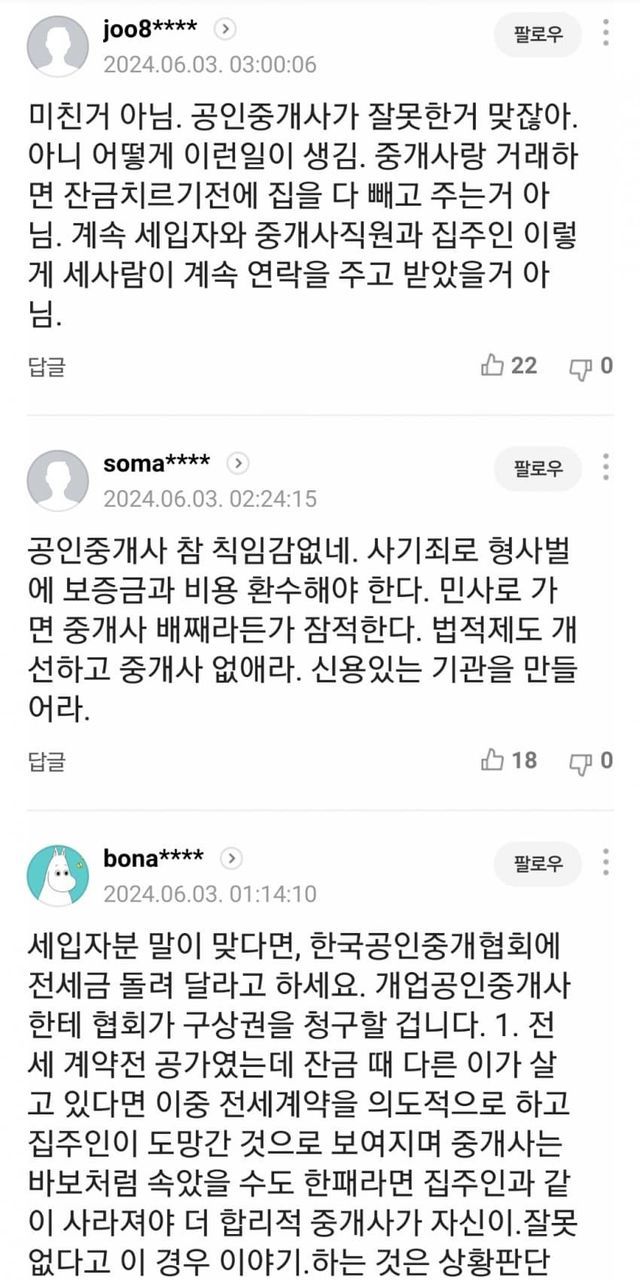The height and width of the screenshot is (1280, 640).
Task: Follow user soma****
Action: pos(539,468)
